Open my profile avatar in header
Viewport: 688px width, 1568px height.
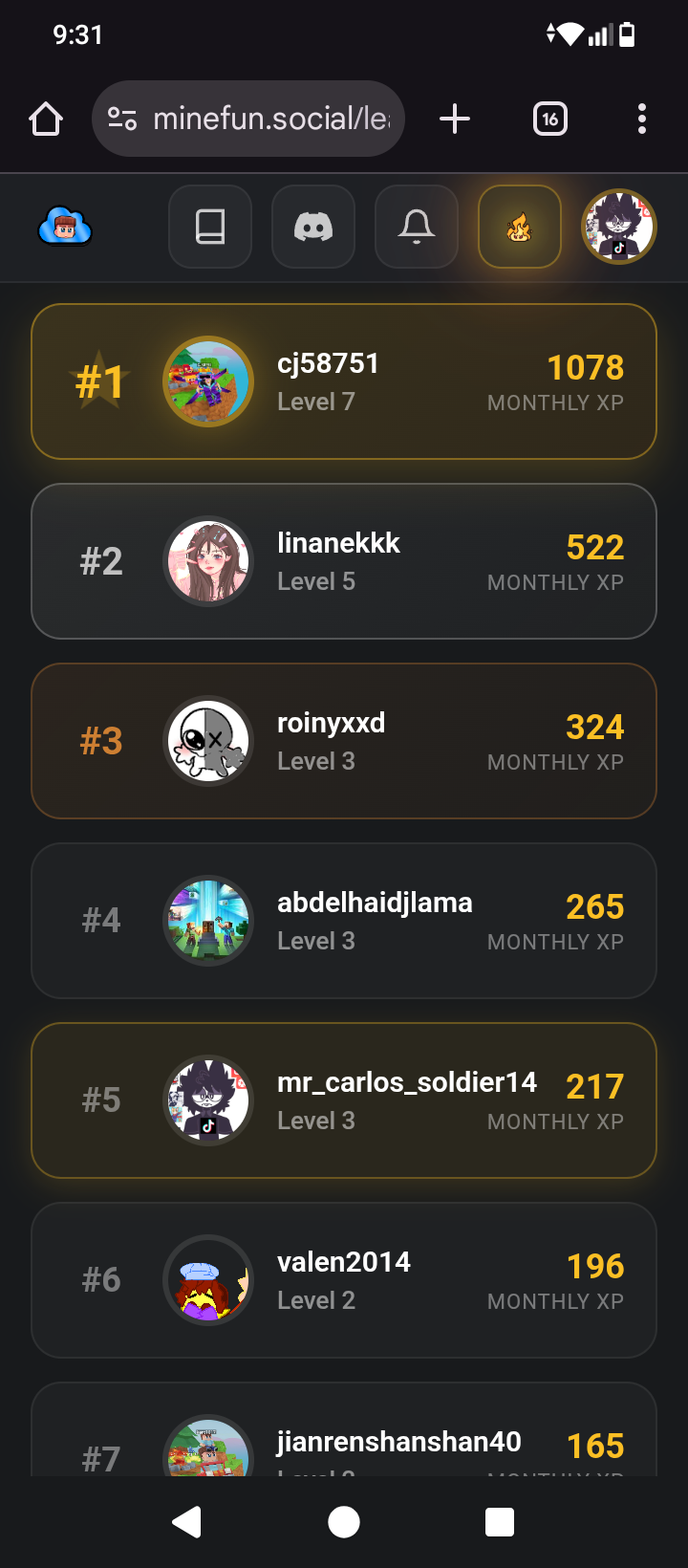[x=619, y=228]
